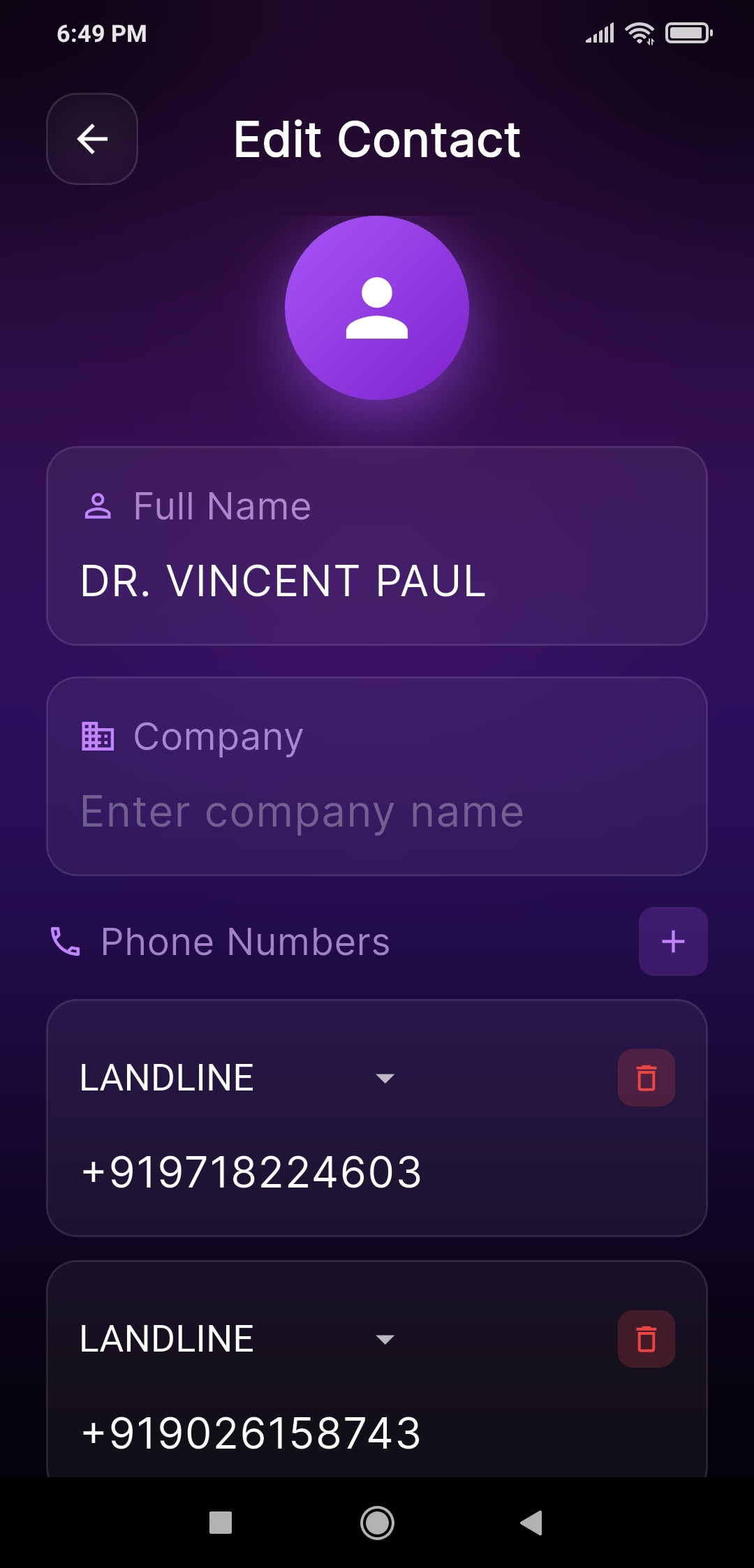Image resolution: width=754 pixels, height=1568 pixels.
Task: Click the back arrow to leave Edit Contact
Action: click(x=91, y=139)
